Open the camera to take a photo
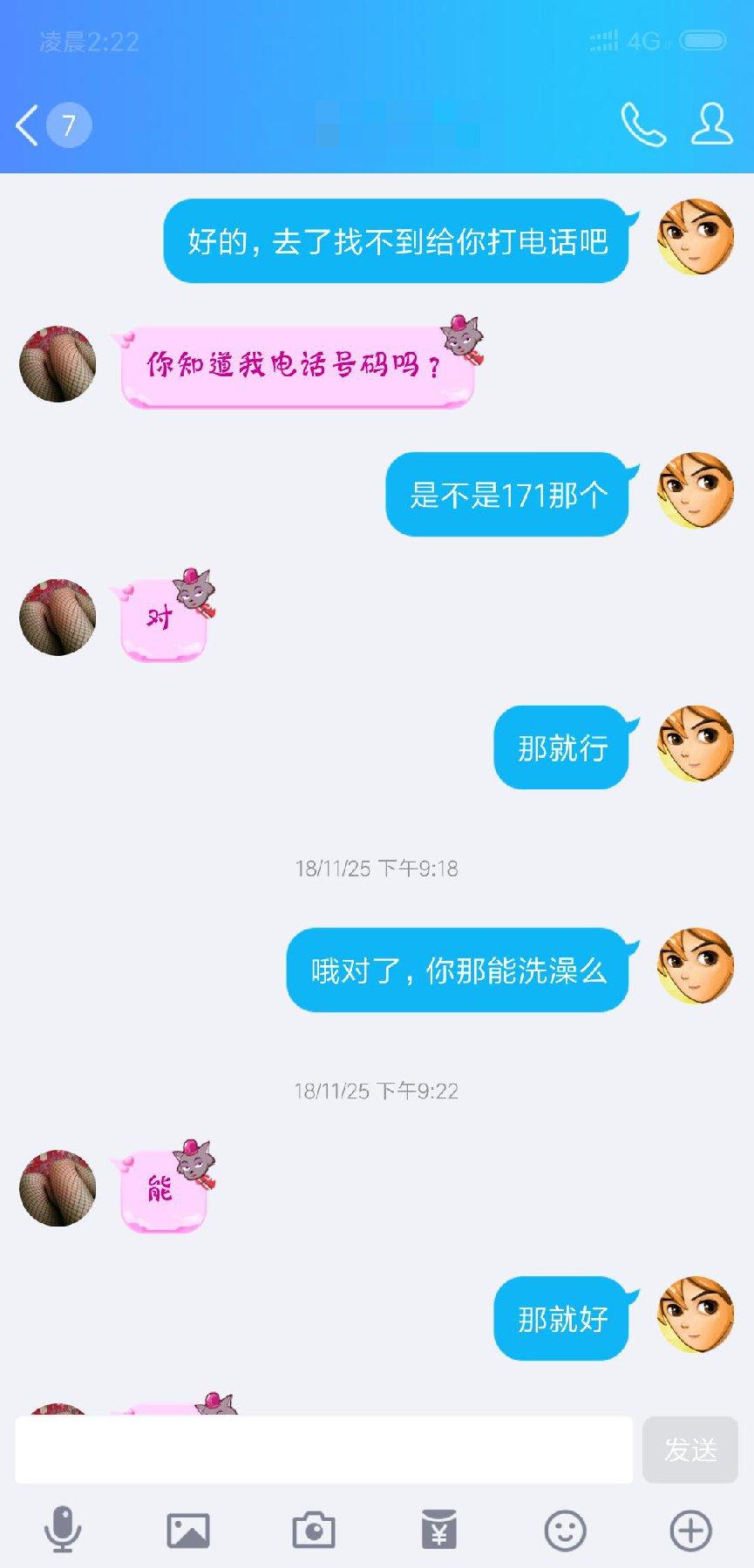Image resolution: width=754 pixels, height=1568 pixels. click(314, 1531)
